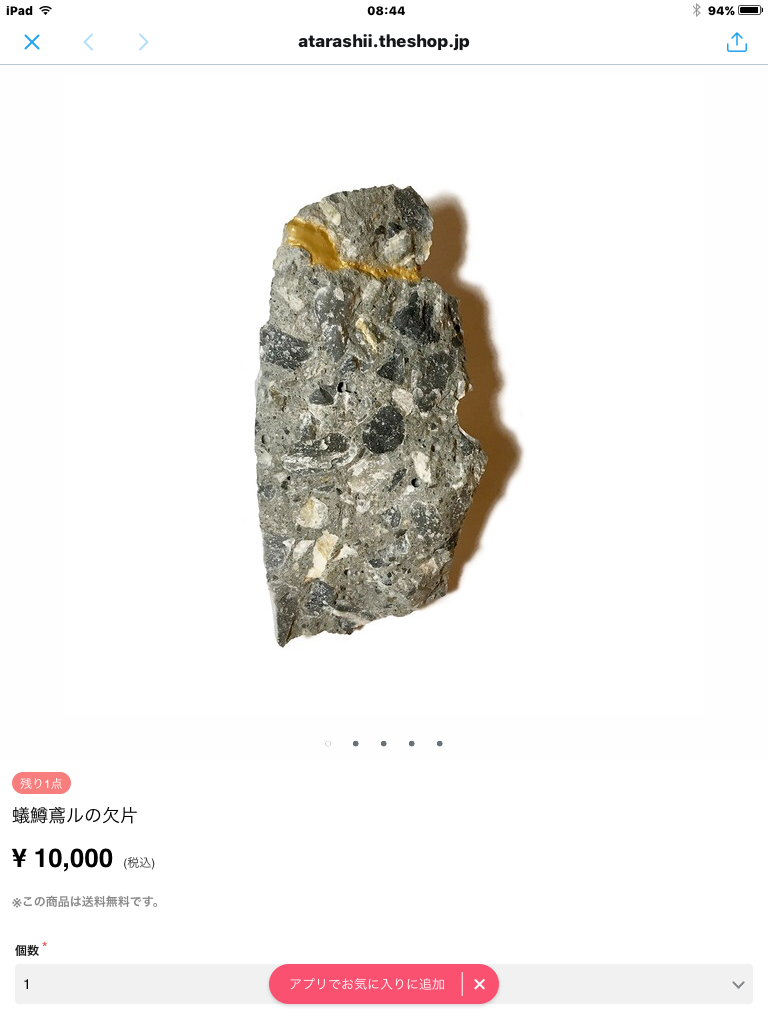768x1024 pixels.
Task: Tap アプリでお気に入りに追加 button
Action: click(x=367, y=984)
